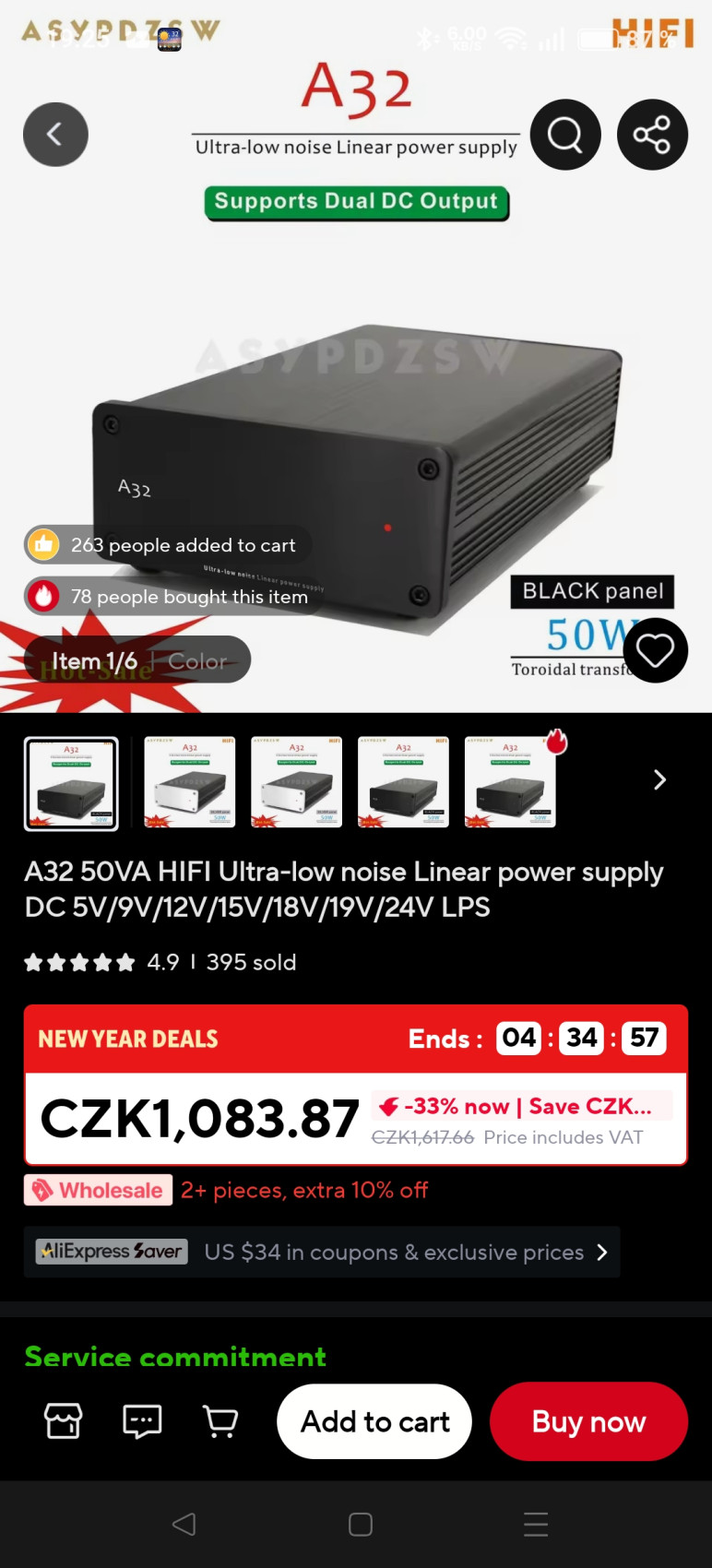View Wholesale extra 10% off offer
This screenshot has height=1568, width=712.
(x=227, y=1190)
